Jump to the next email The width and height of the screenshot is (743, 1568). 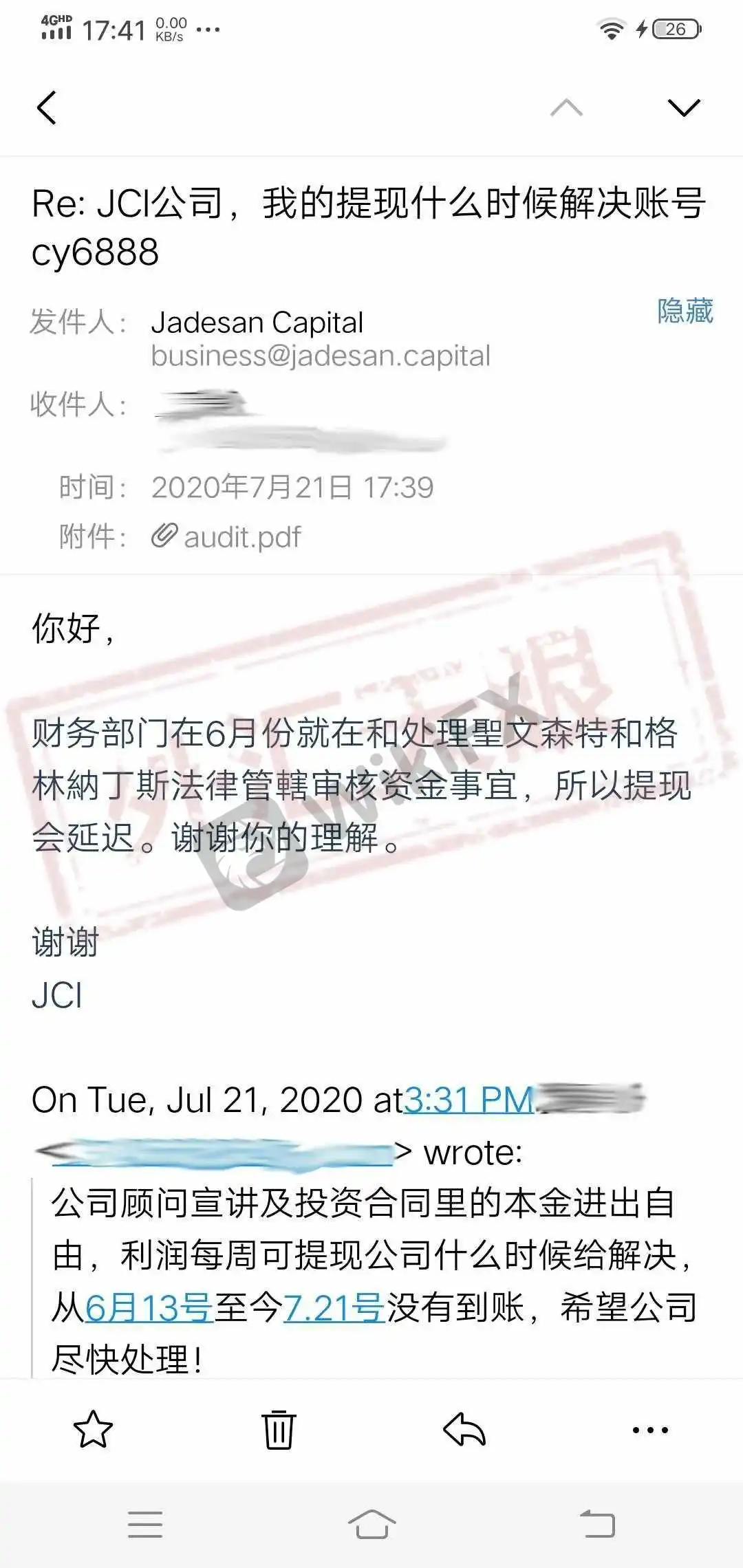click(683, 108)
